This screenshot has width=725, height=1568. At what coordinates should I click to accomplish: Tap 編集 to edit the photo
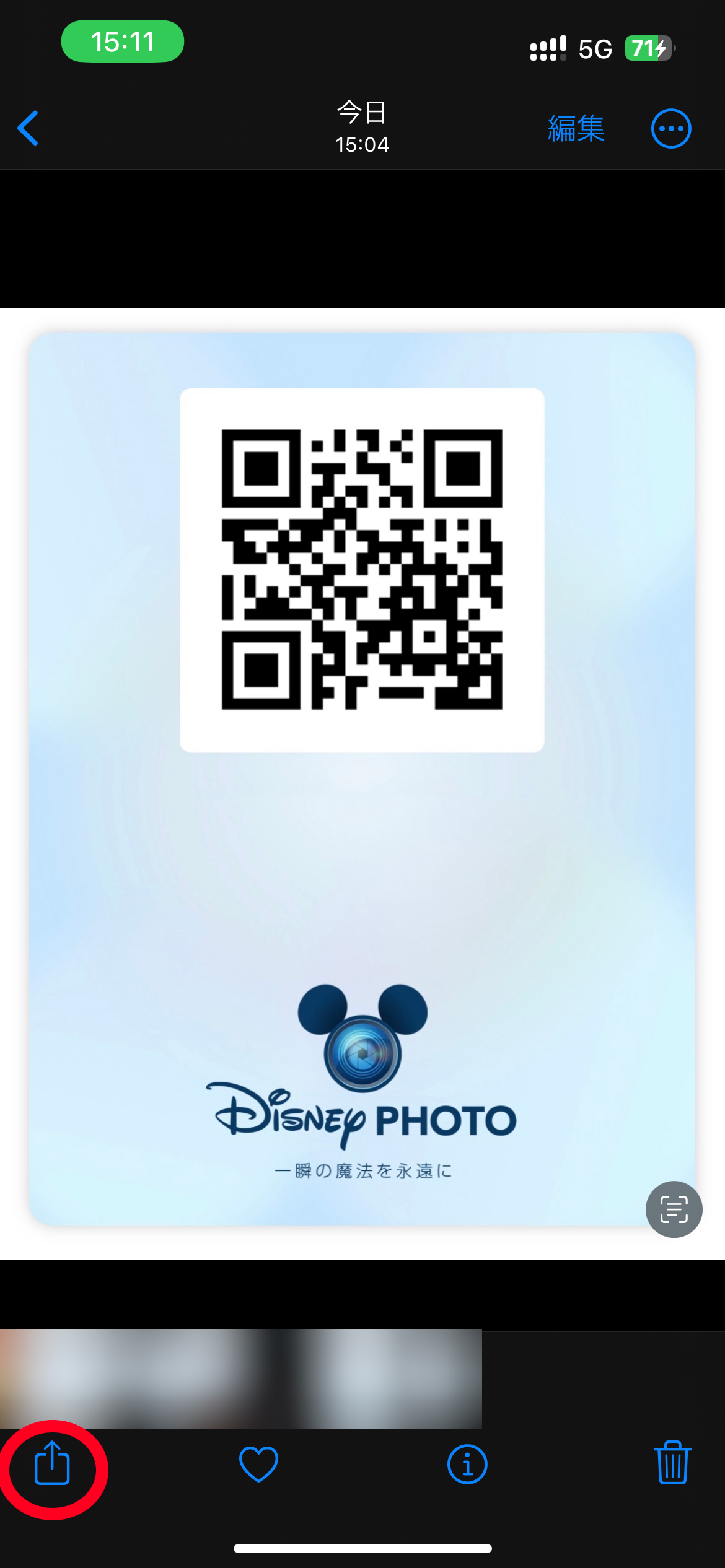[576, 129]
